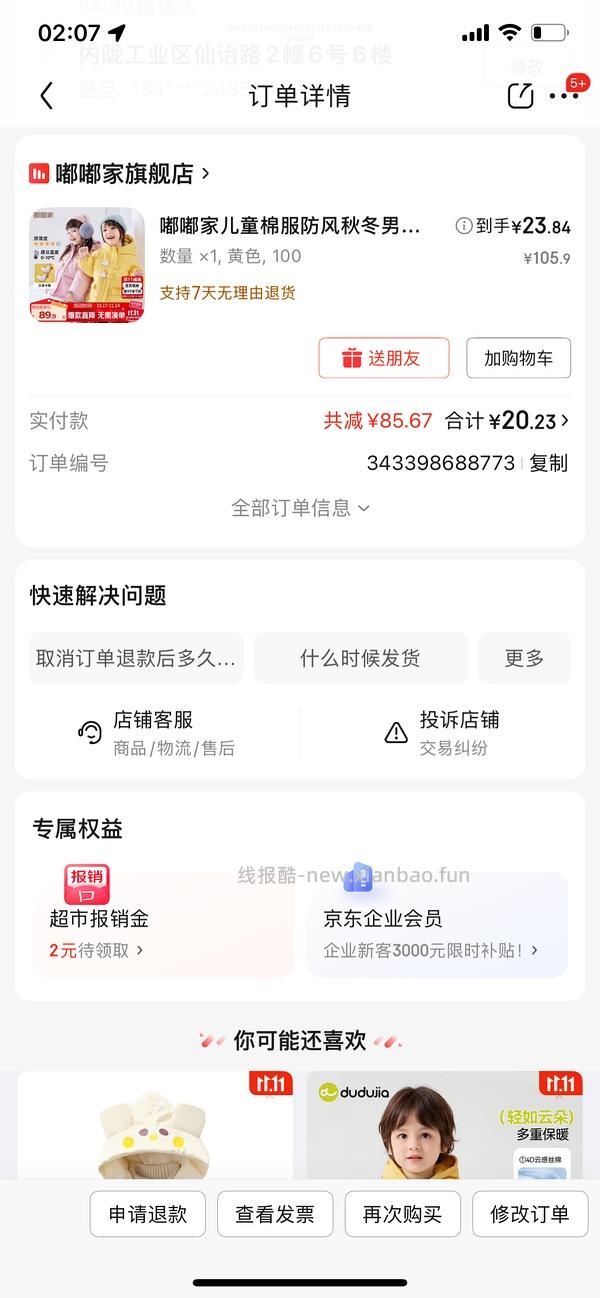View the 合计 ¥20.23 payment breakdown

click(508, 421)
